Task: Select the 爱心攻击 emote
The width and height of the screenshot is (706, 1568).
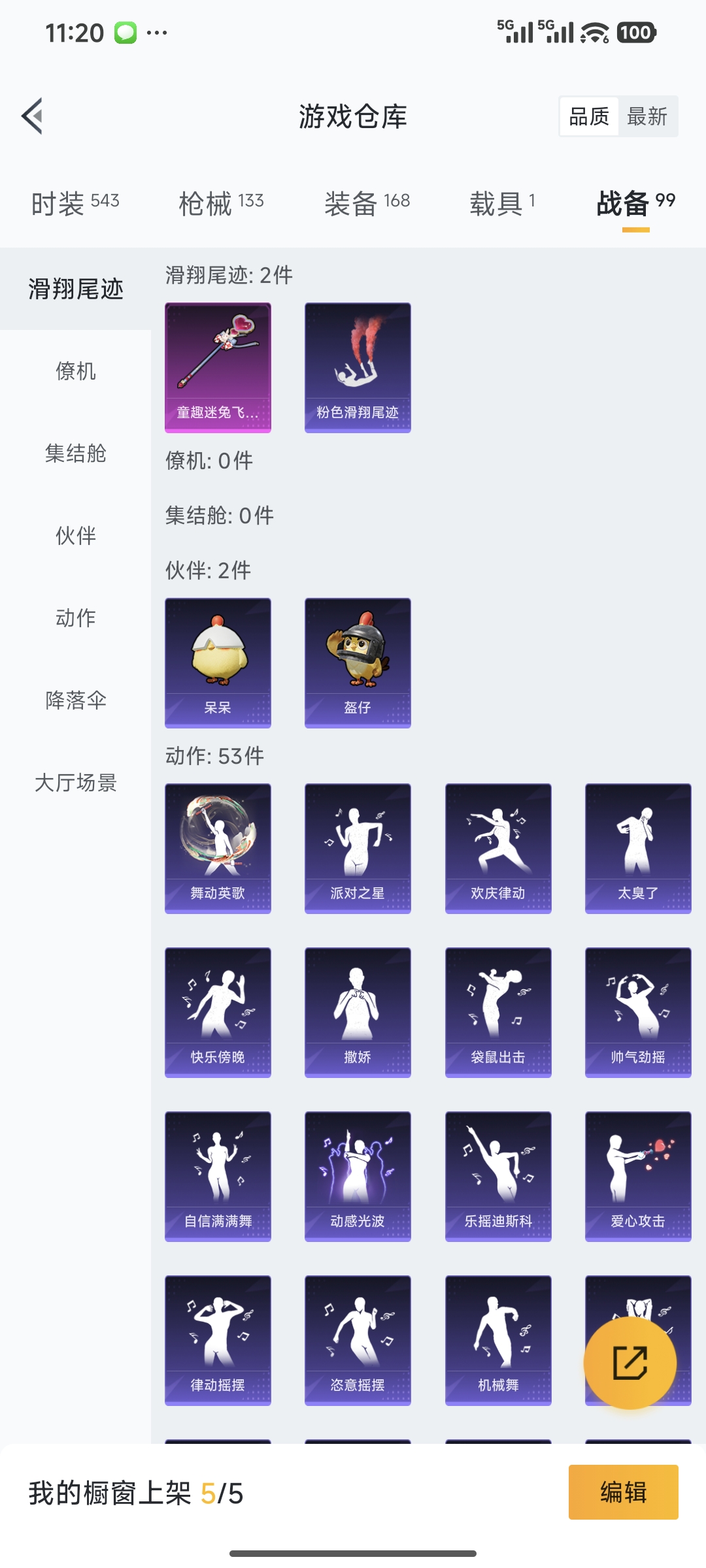Action: [637, 1175]
